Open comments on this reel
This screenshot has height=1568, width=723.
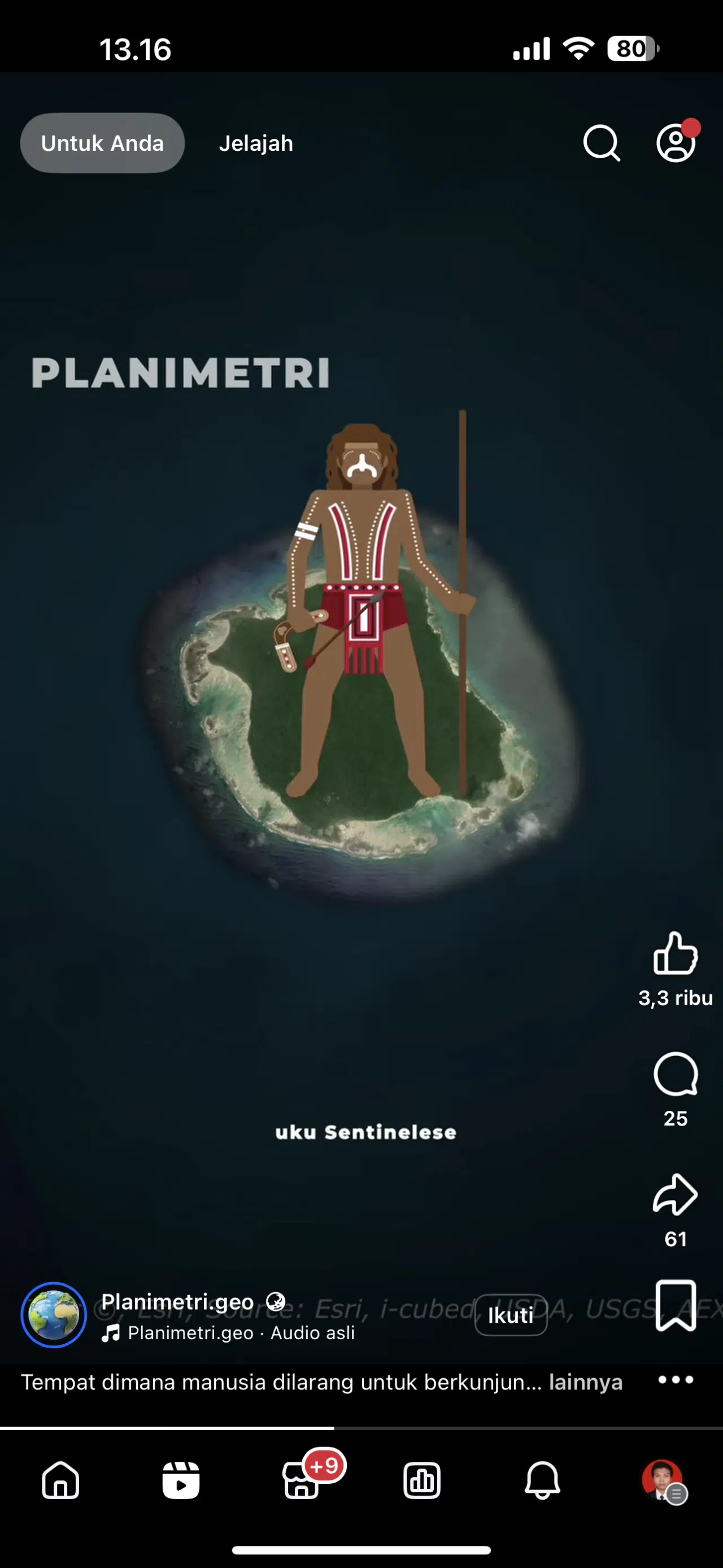click(x=675, y=1074)
